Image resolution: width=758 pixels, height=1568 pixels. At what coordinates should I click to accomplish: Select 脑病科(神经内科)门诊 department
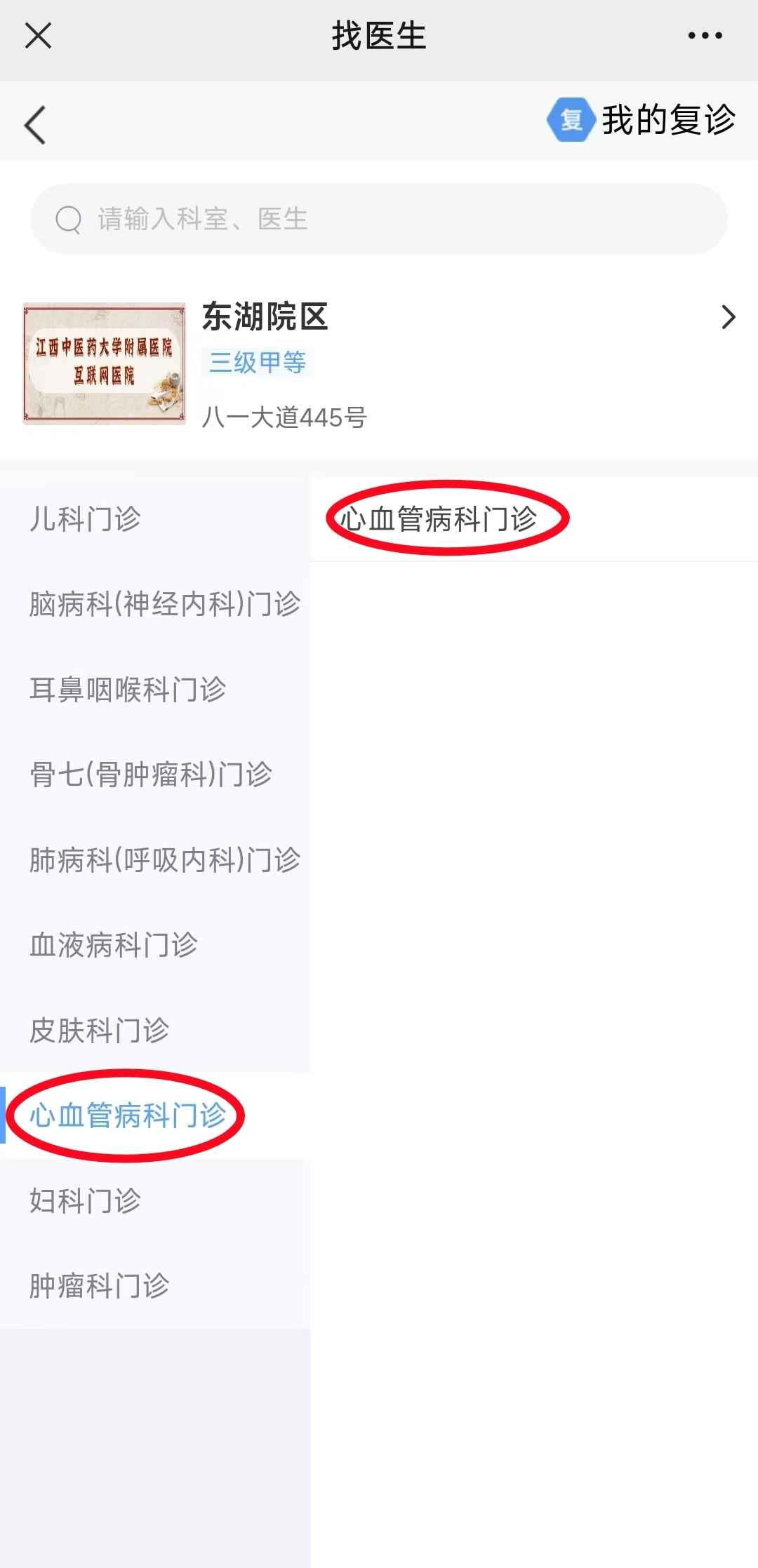165,604
